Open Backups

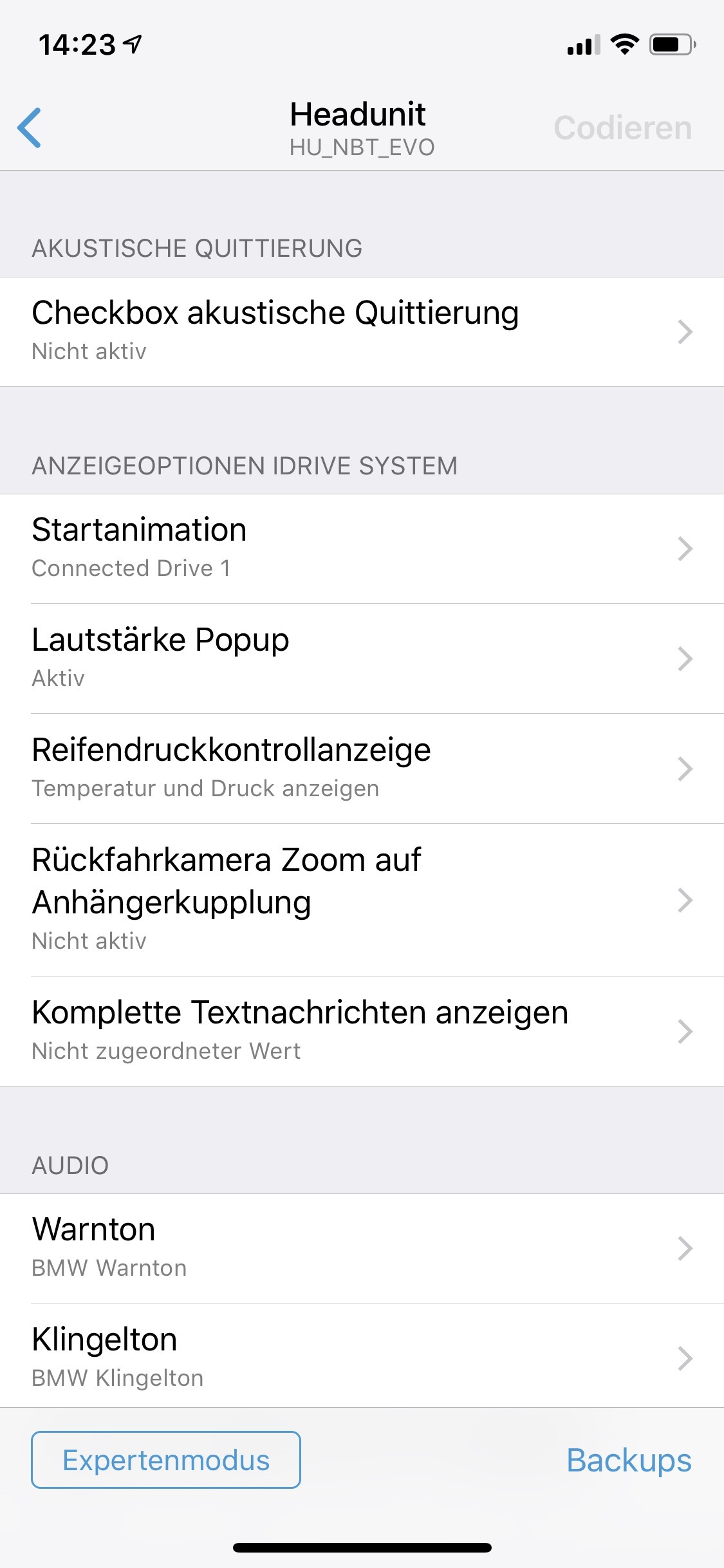pyautogui.click(x=629, y=1460)
